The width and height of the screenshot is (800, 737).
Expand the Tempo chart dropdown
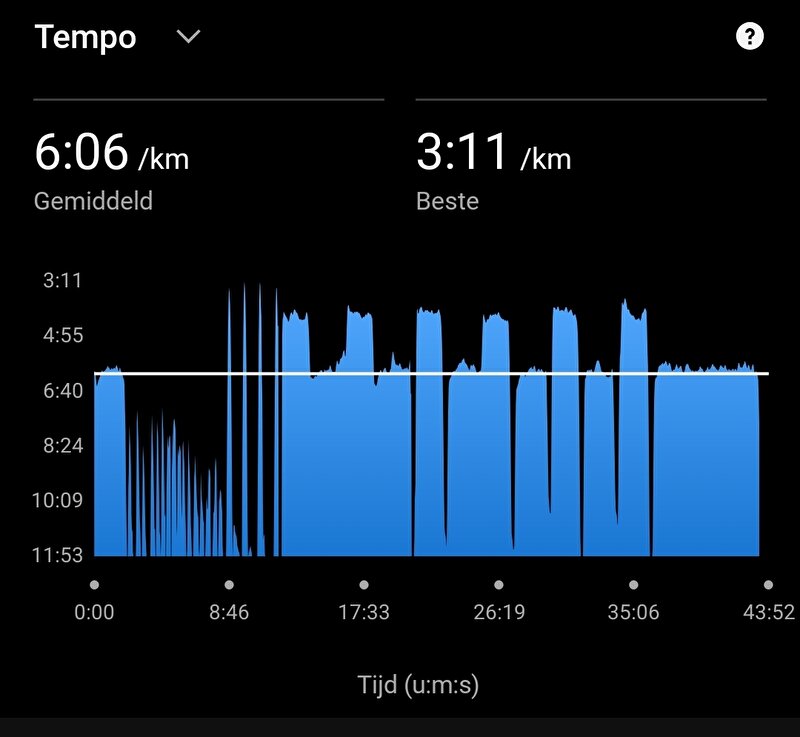coord(188,37)
